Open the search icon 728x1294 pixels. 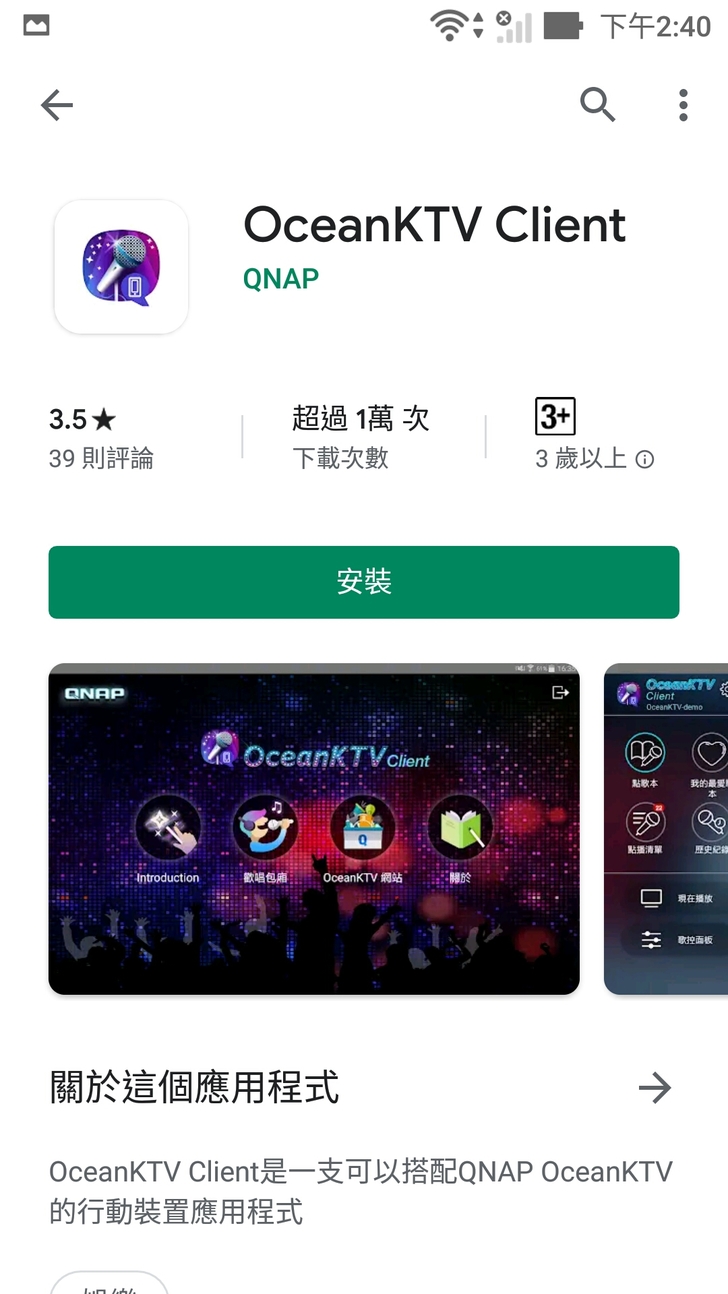tap(597, 104)
